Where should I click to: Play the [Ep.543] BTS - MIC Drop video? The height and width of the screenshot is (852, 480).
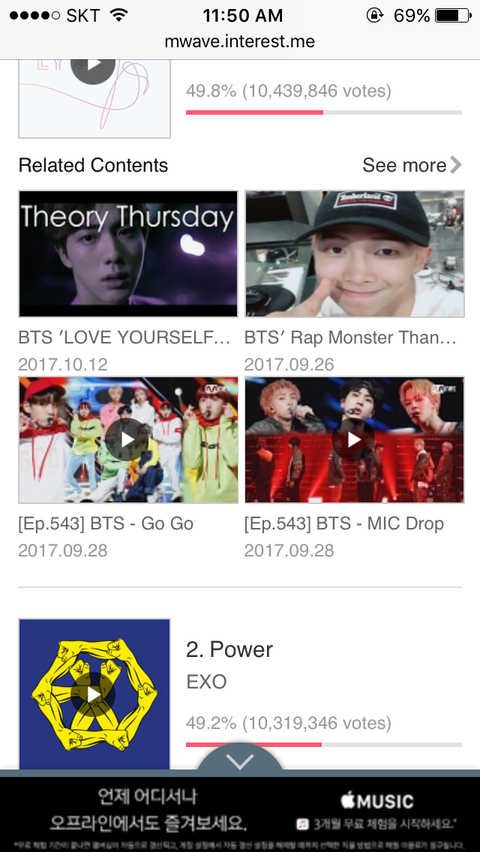point(354,440)
